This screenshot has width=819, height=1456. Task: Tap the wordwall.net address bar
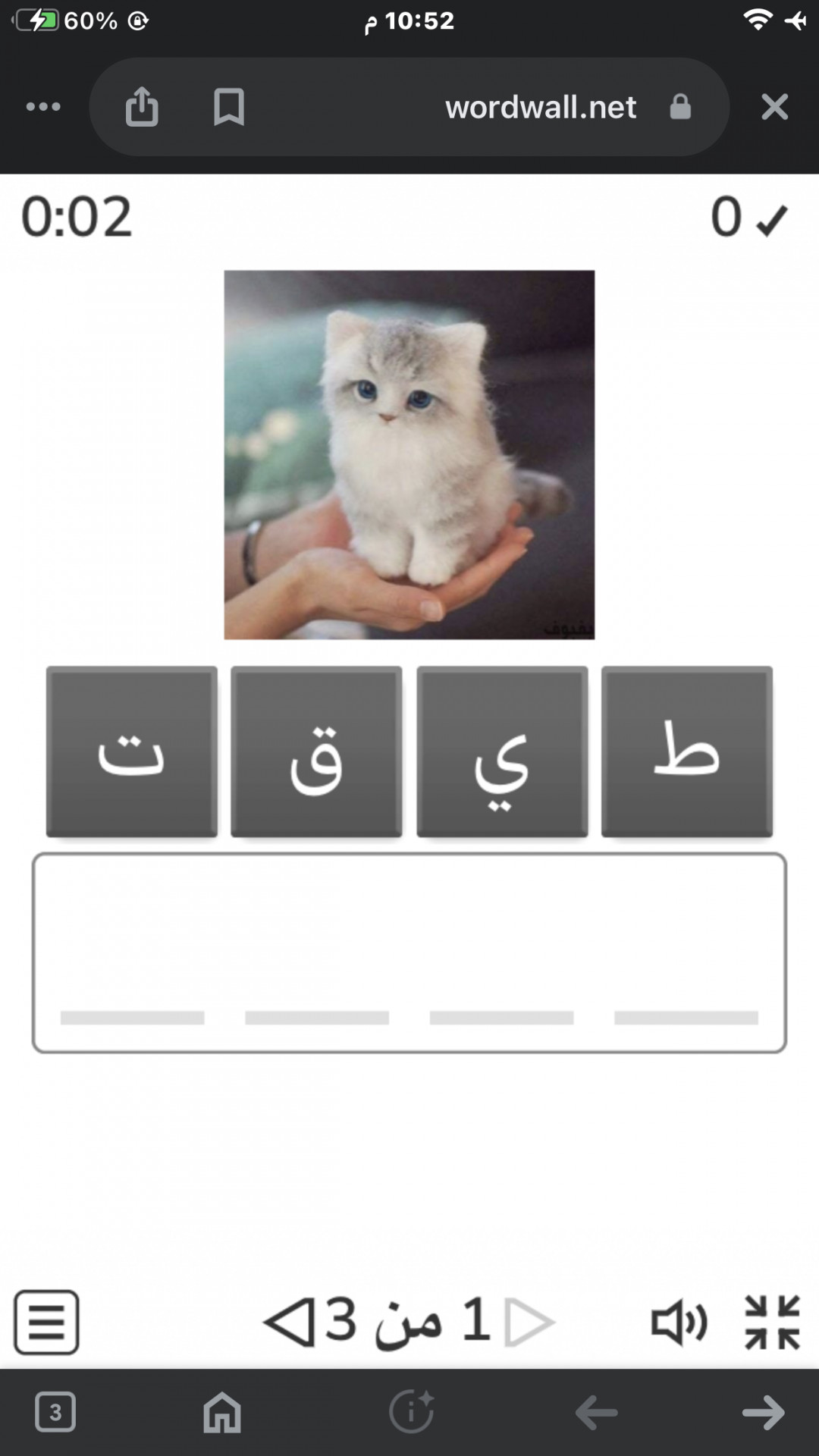click(540, 107)
